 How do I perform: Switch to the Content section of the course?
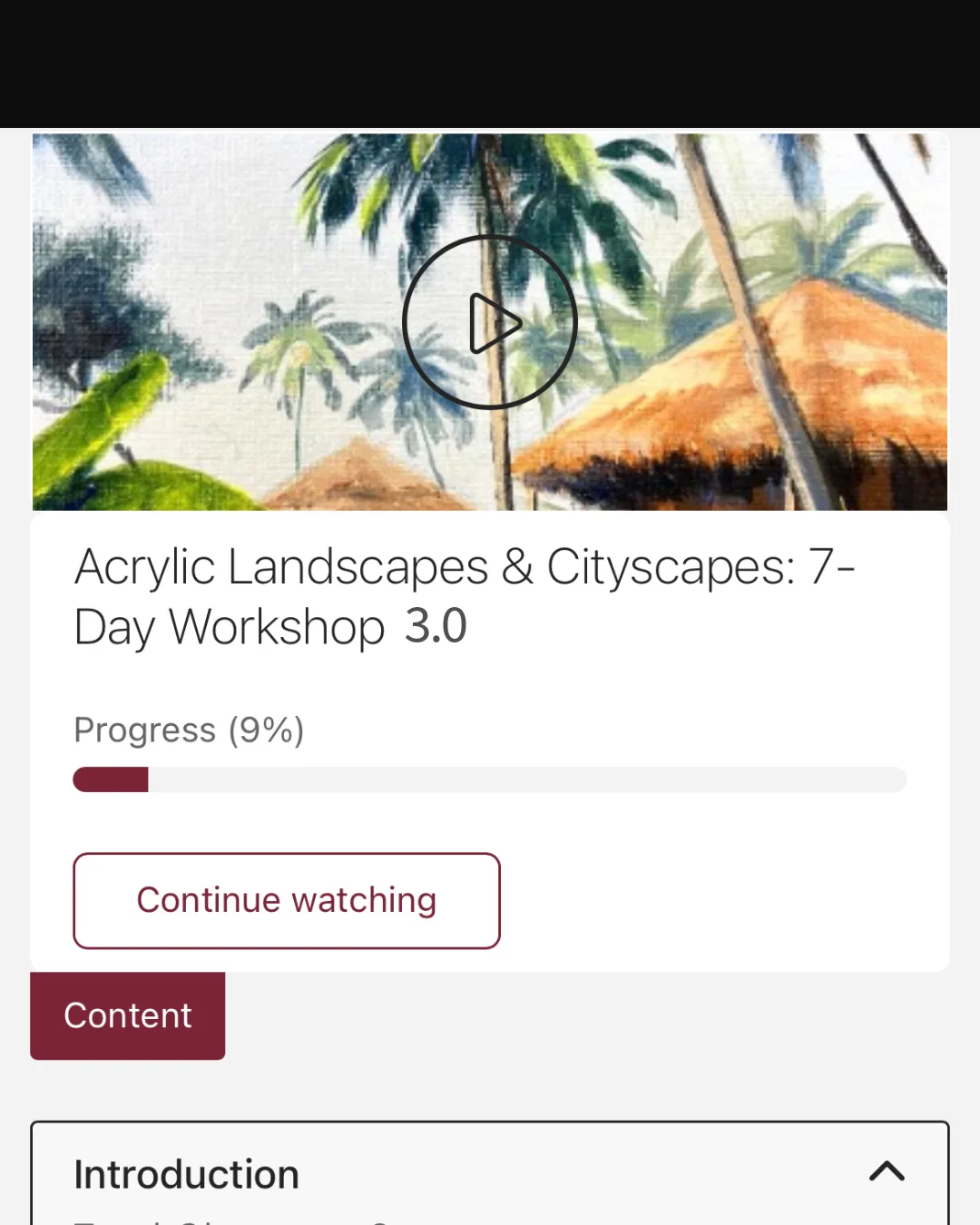click(x=127, y=1015)
